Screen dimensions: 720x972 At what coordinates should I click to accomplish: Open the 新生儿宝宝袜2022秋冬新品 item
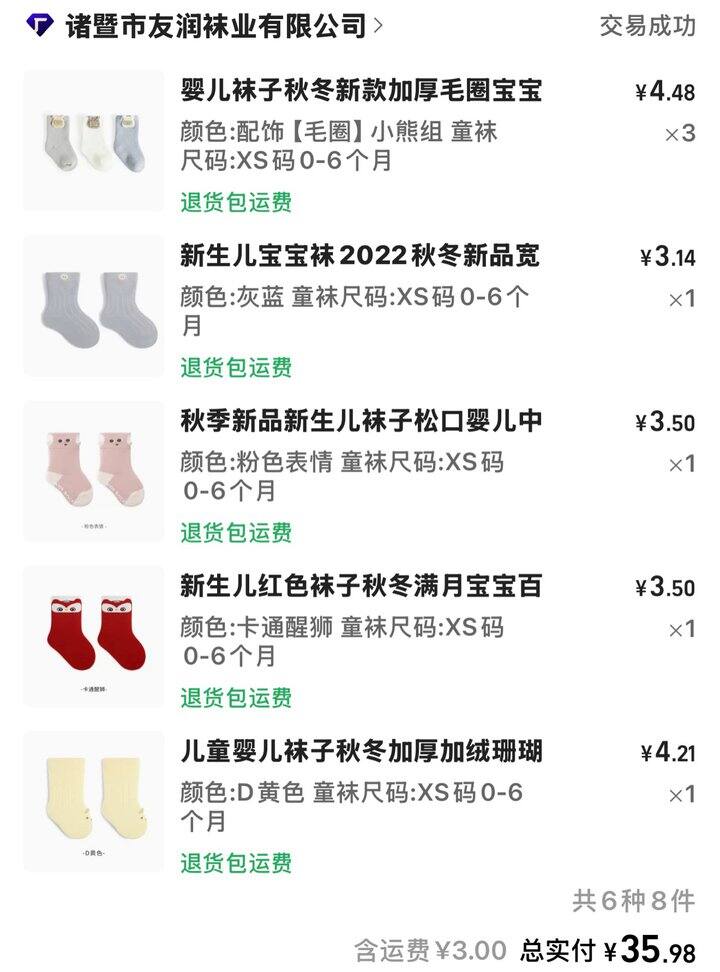(x=359, y=256)
